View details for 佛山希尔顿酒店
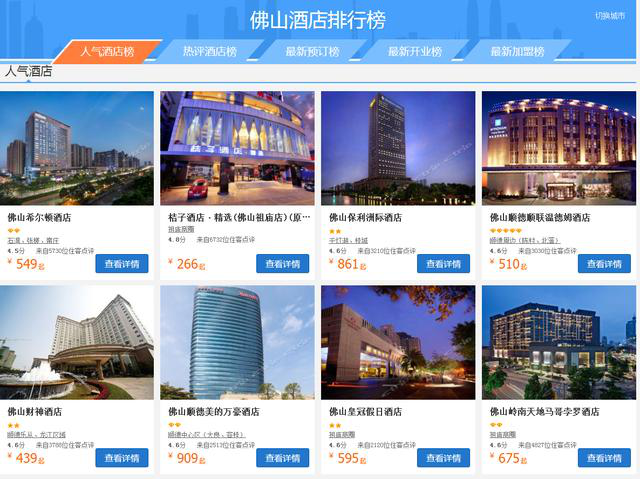 click(122, 264)
